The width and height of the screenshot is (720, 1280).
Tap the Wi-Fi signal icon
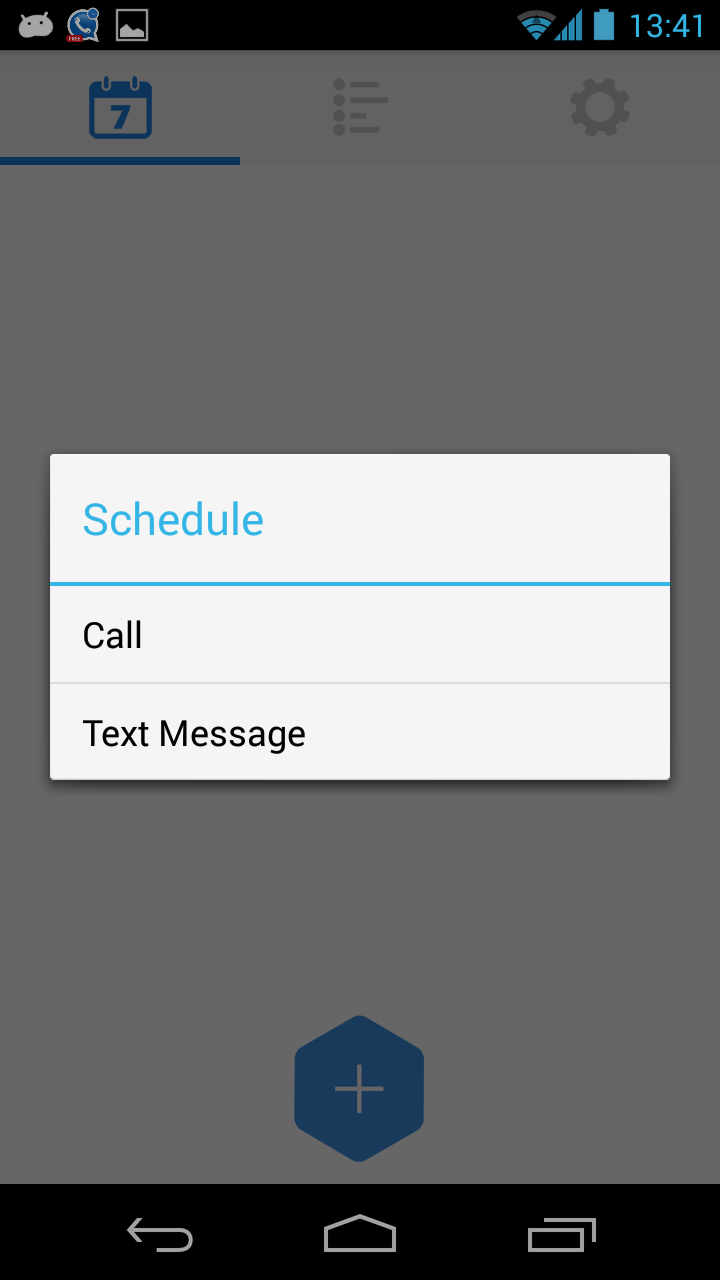(537, 24)
